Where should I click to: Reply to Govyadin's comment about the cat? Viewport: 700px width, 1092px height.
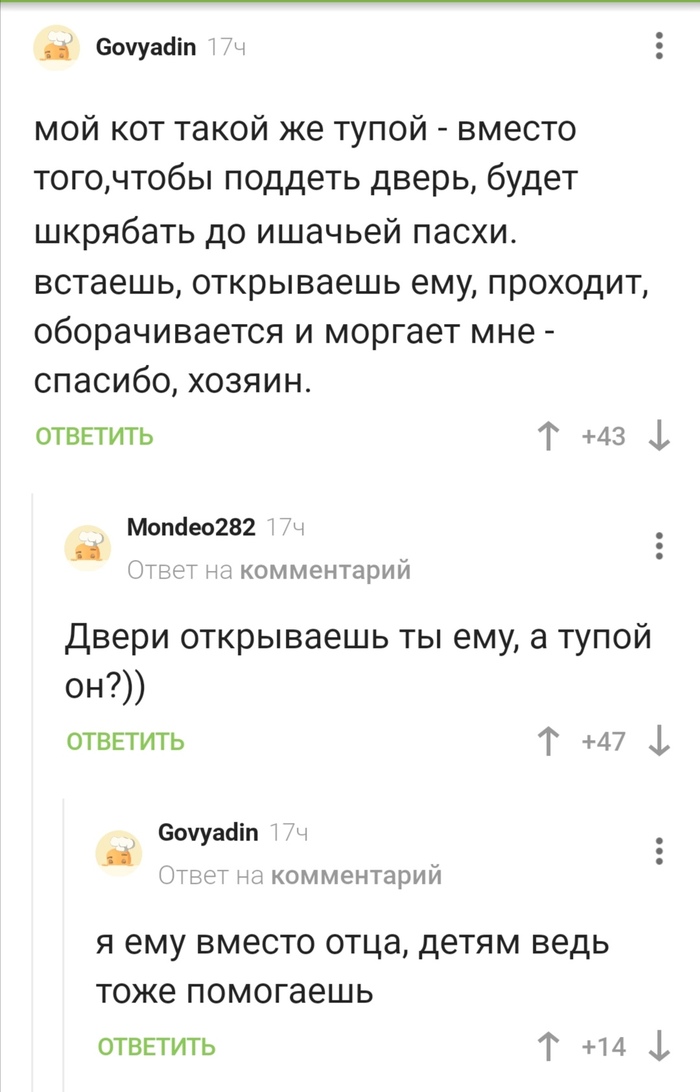[95, 437]
